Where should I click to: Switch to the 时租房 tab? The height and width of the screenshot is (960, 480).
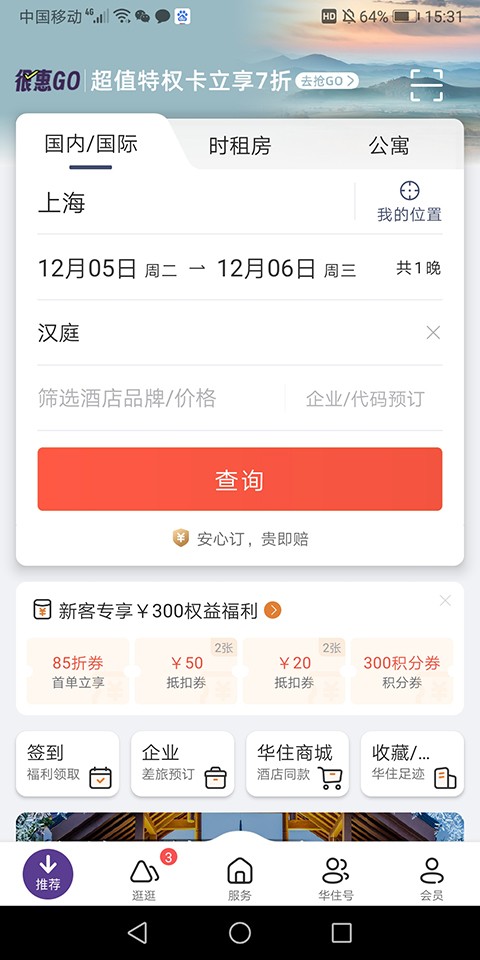tap(239, 146)
